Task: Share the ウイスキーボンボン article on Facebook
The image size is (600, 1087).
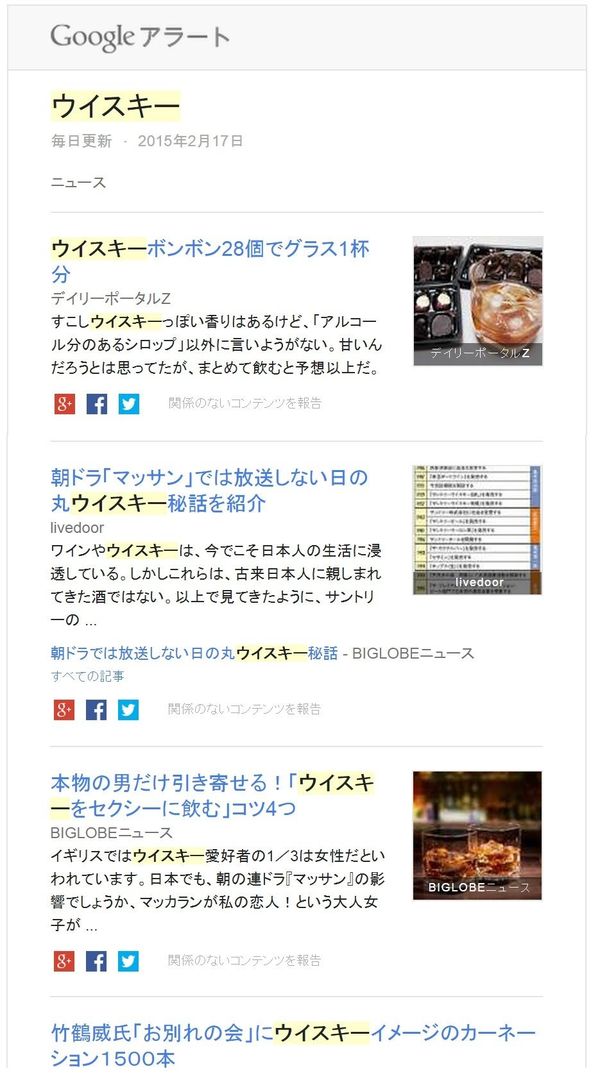Action: pos(96,404)
